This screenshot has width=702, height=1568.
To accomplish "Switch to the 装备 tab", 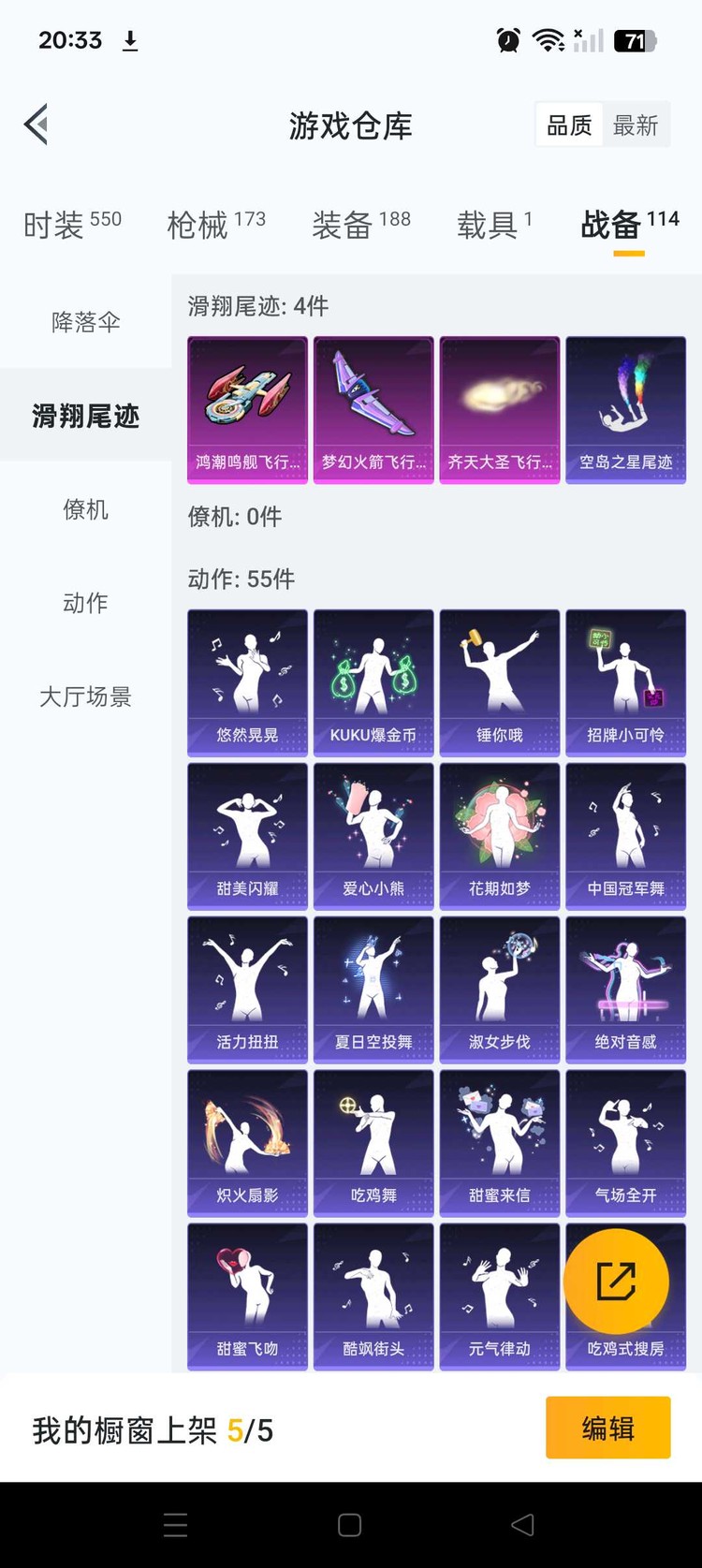I will tap(361, 225).
